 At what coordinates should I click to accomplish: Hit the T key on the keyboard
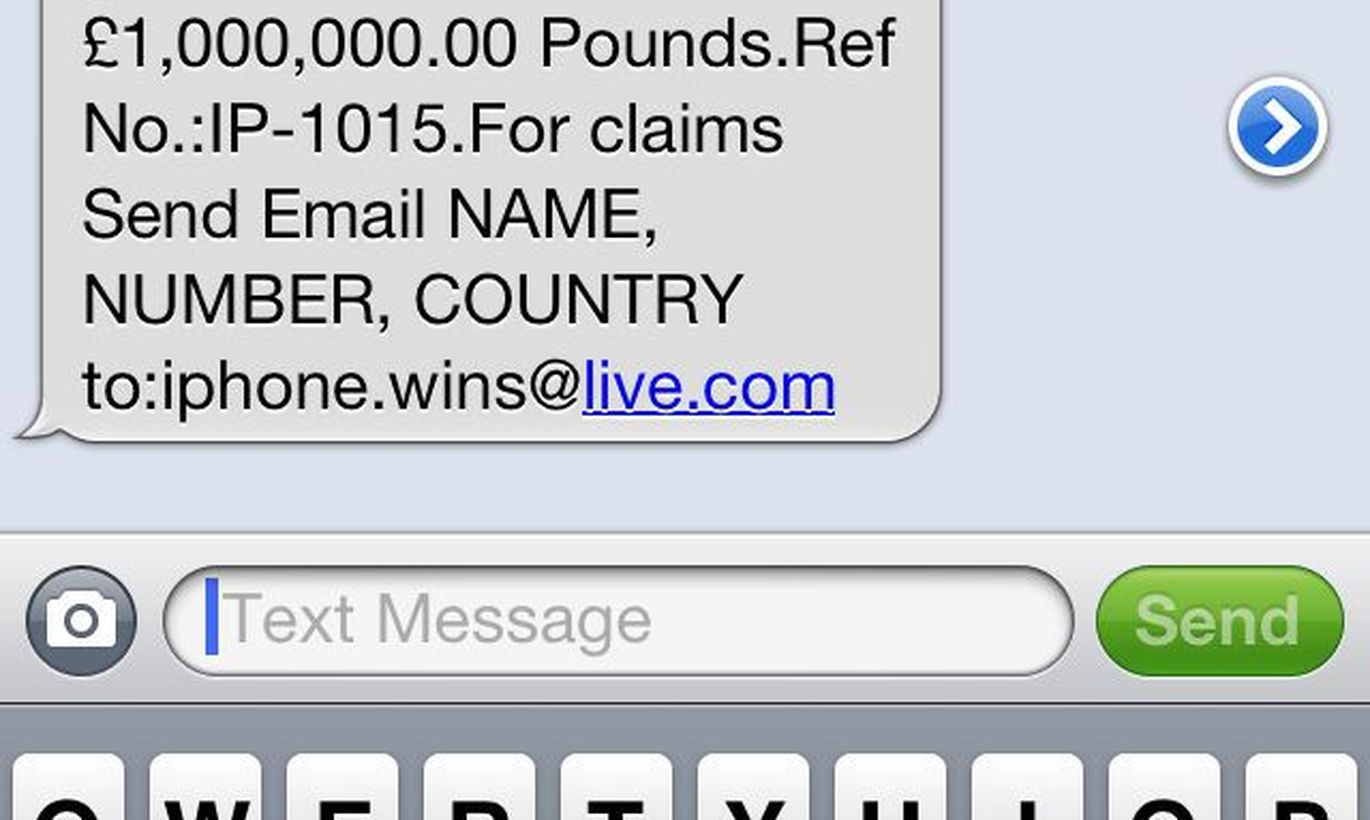616,792
